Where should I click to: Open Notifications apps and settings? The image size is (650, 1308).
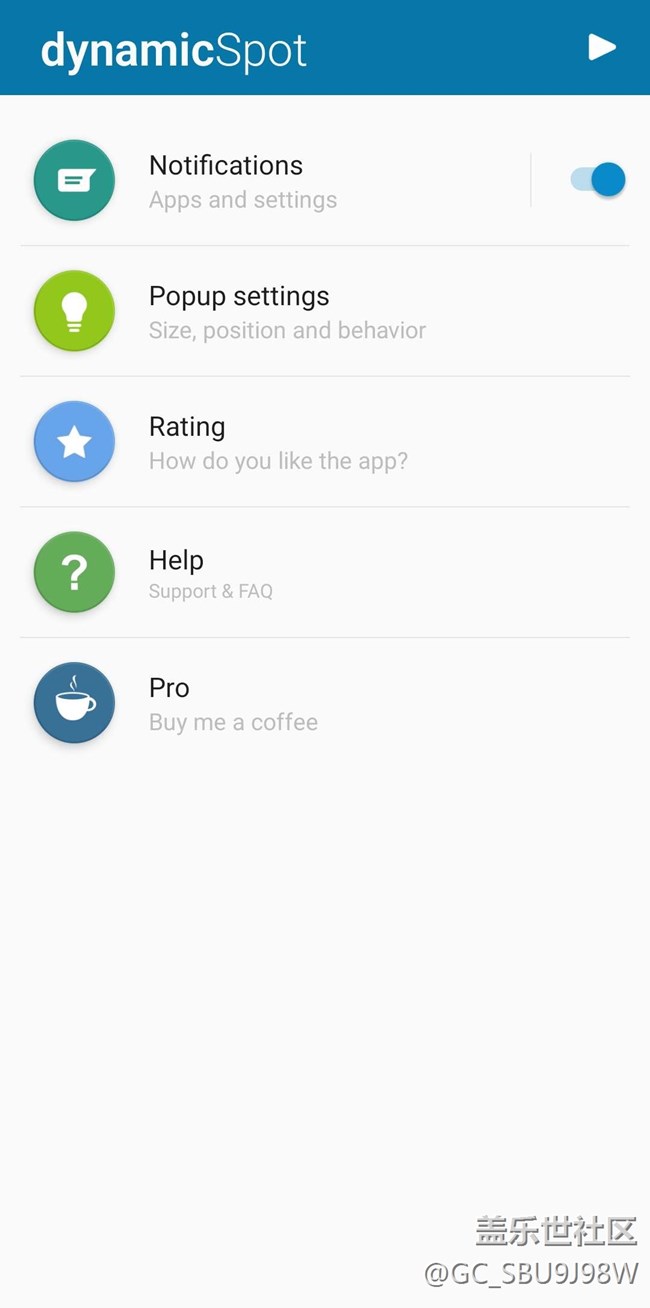242,181
